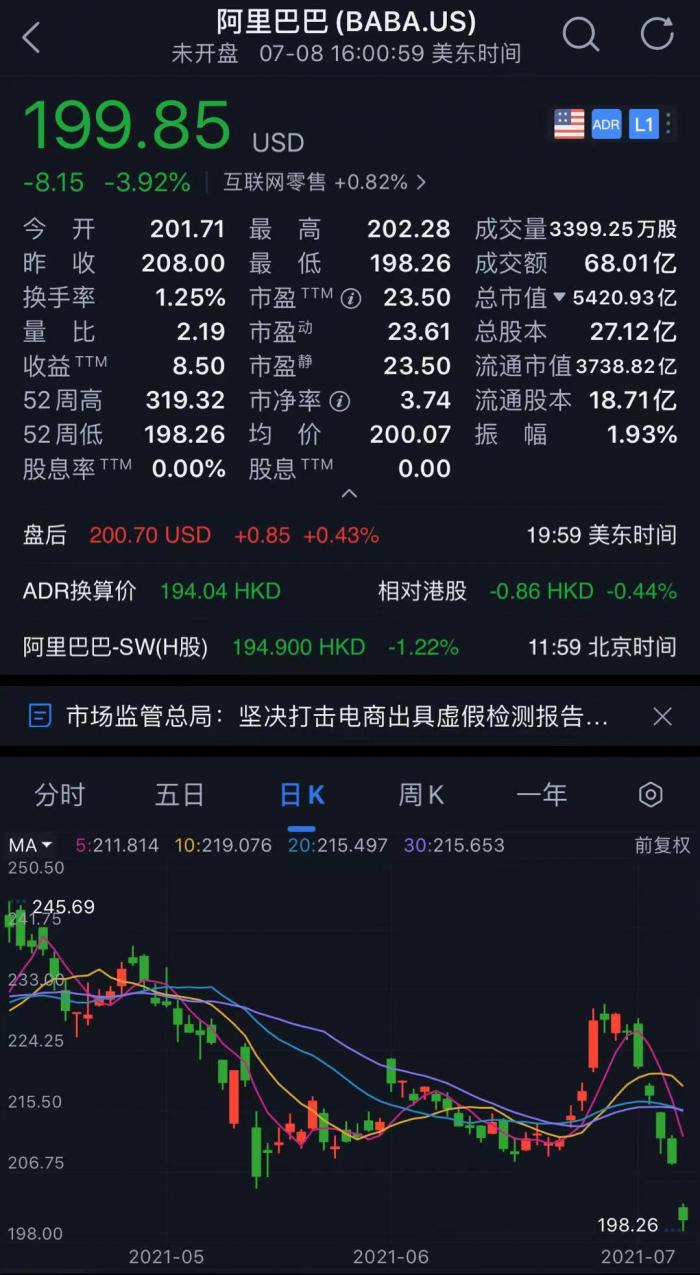Change the 前复权 adjustment setting

tap(662, 845)
